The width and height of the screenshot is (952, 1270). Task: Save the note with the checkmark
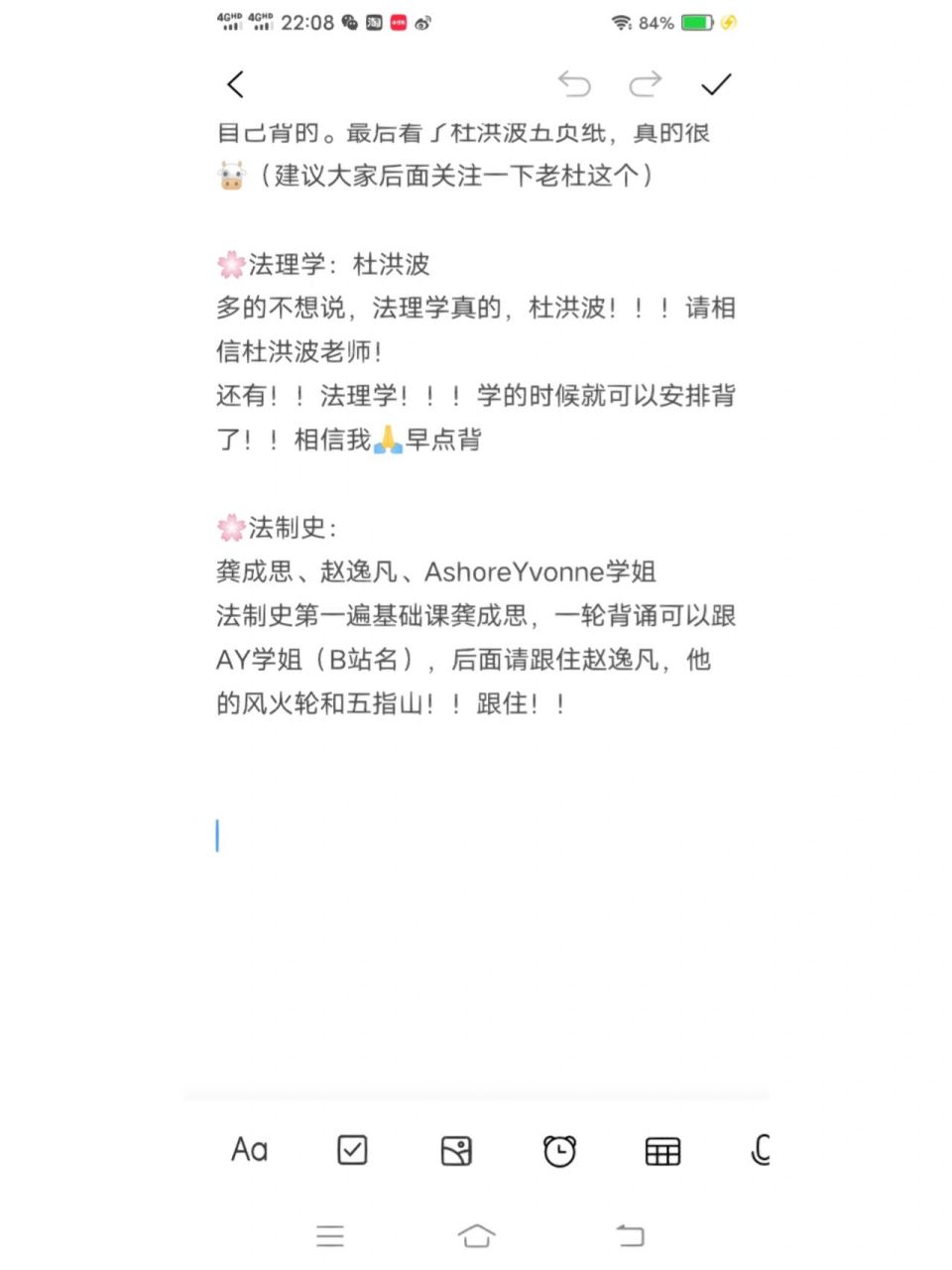pos(717,86)
